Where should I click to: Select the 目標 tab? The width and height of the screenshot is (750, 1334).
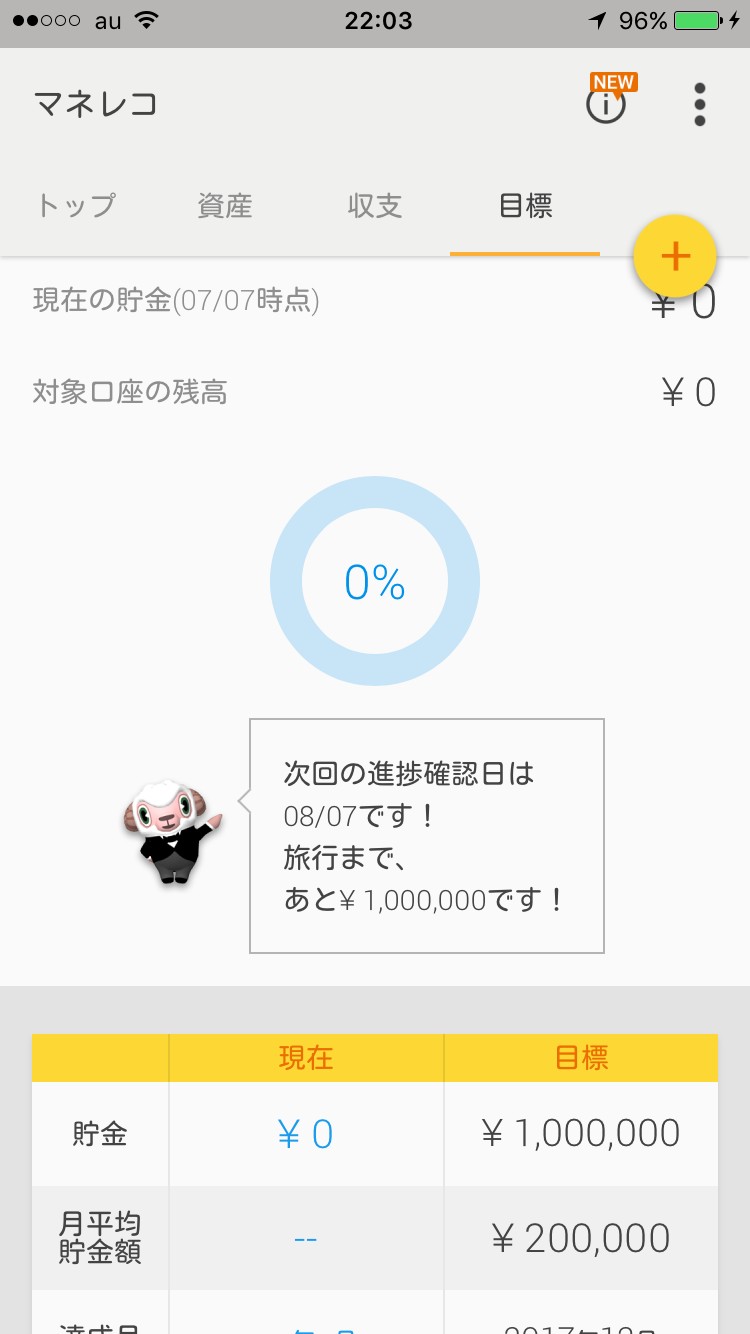[525, 206]
